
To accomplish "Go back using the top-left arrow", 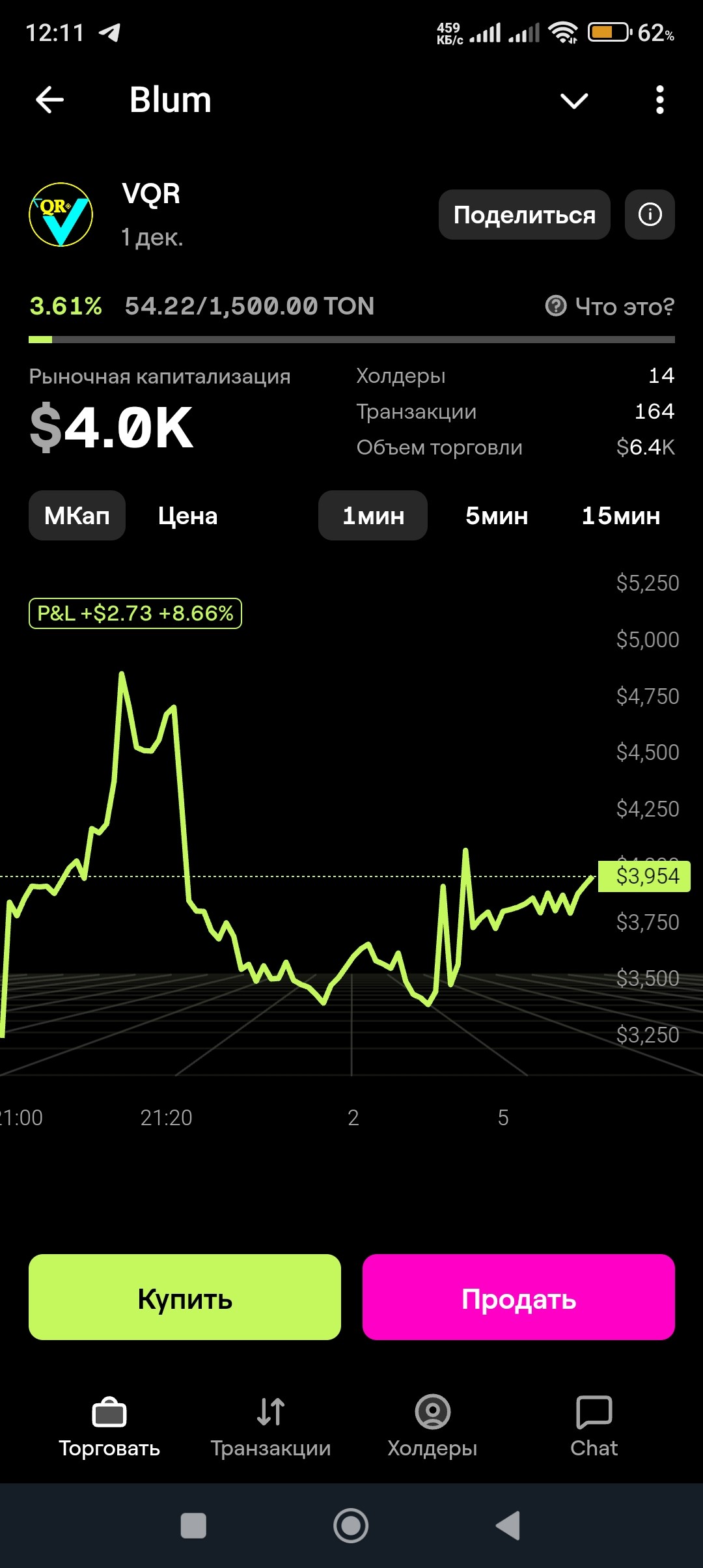I will tap(49, 100).
